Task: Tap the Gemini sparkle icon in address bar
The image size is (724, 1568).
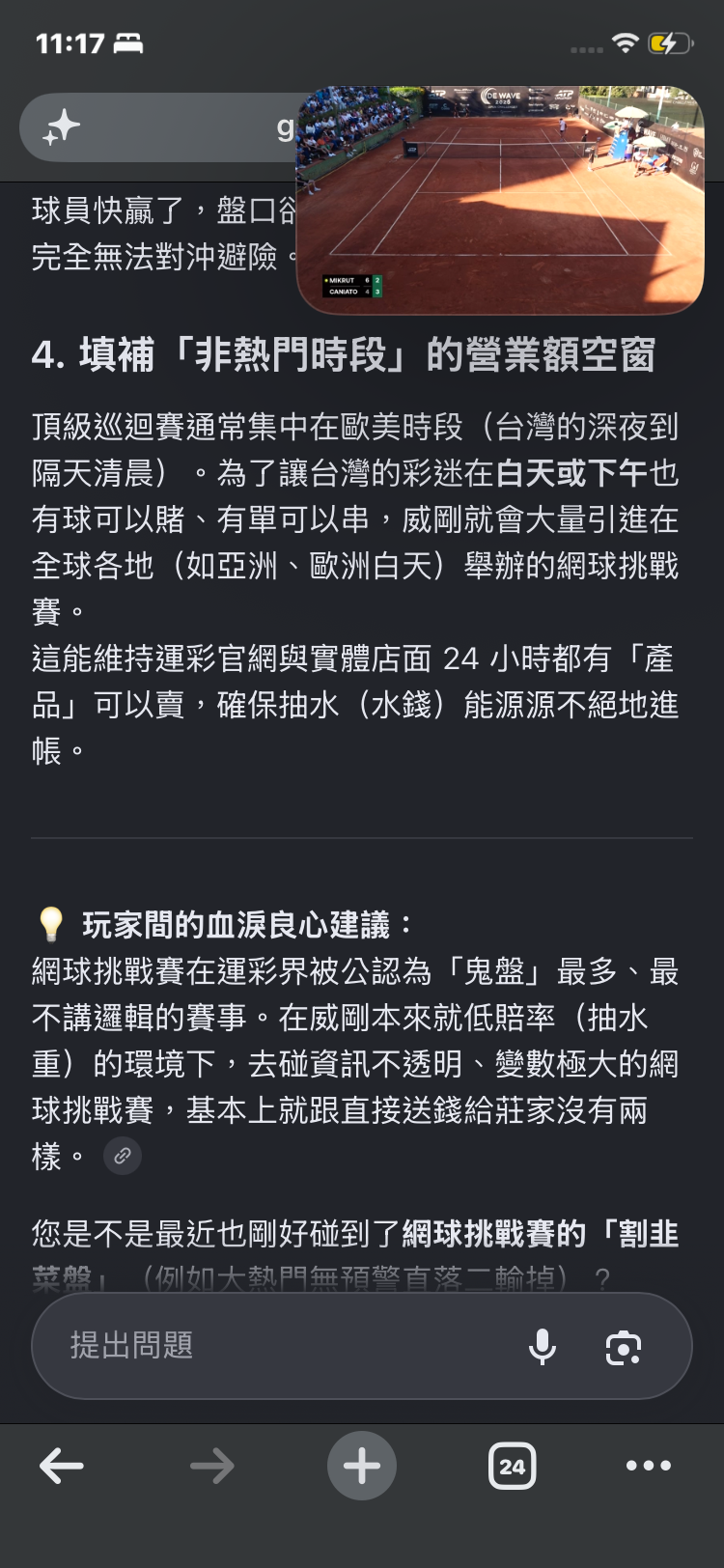Action: pos(61,127)
